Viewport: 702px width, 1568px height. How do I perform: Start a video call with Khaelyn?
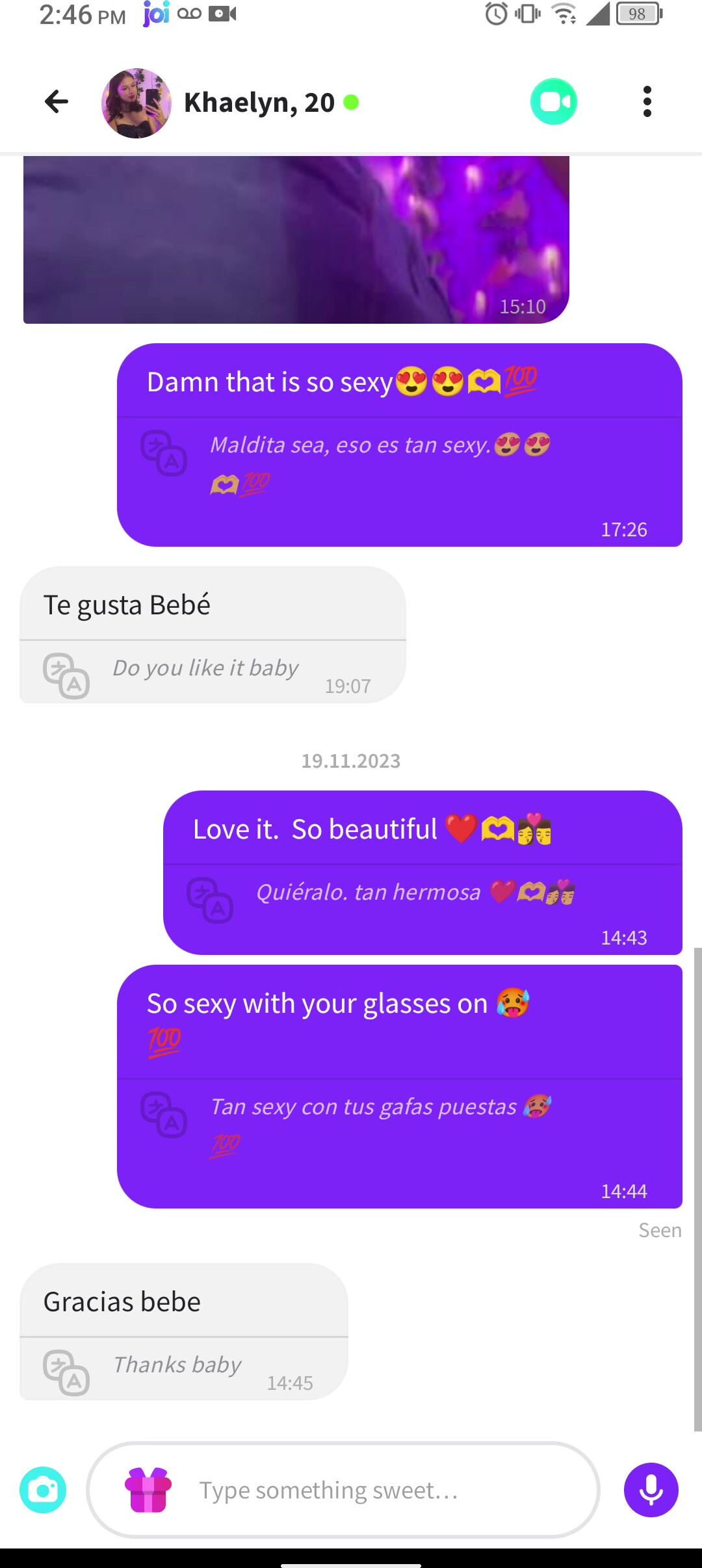coord(554,102)
